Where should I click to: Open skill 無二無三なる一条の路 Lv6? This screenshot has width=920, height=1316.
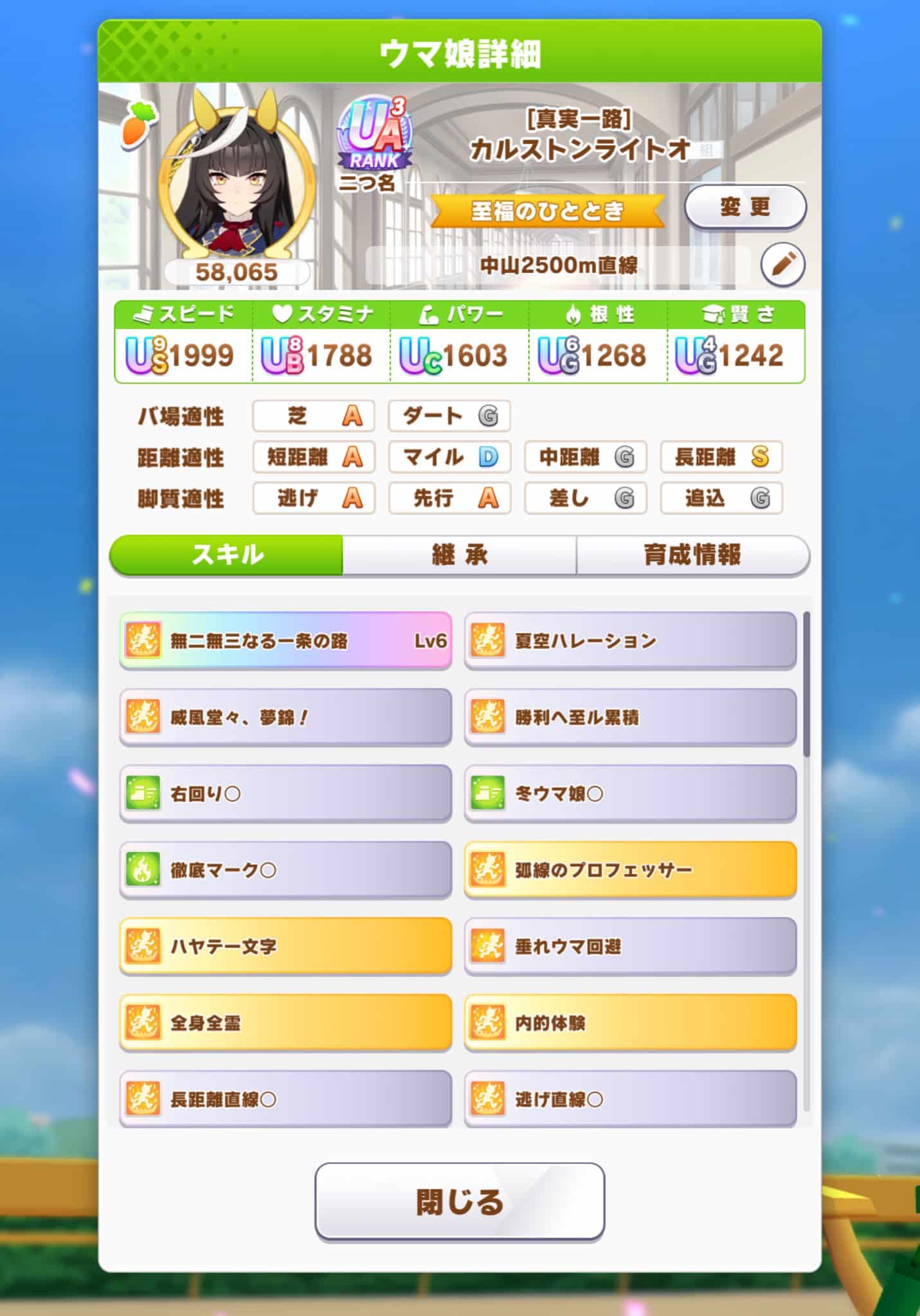[285, 641]
